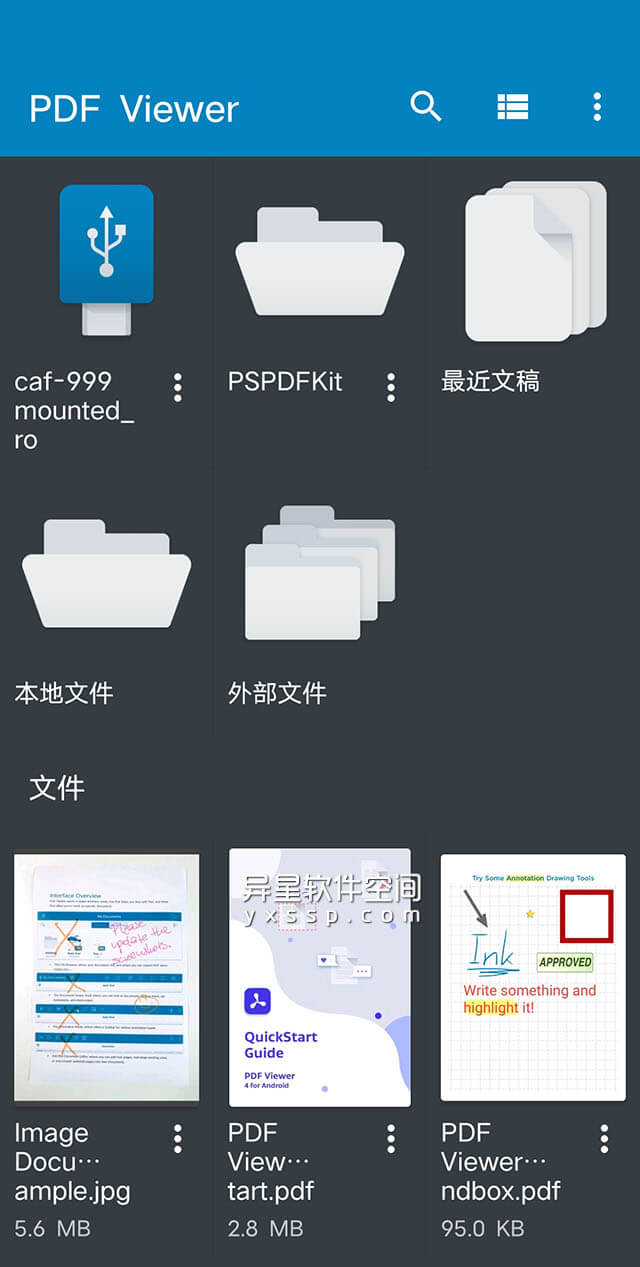Image resolution: width=640 pixels, height=1267 pixels.
Task: Open options for the Sandbox pdf
Action: (604, 1139)
